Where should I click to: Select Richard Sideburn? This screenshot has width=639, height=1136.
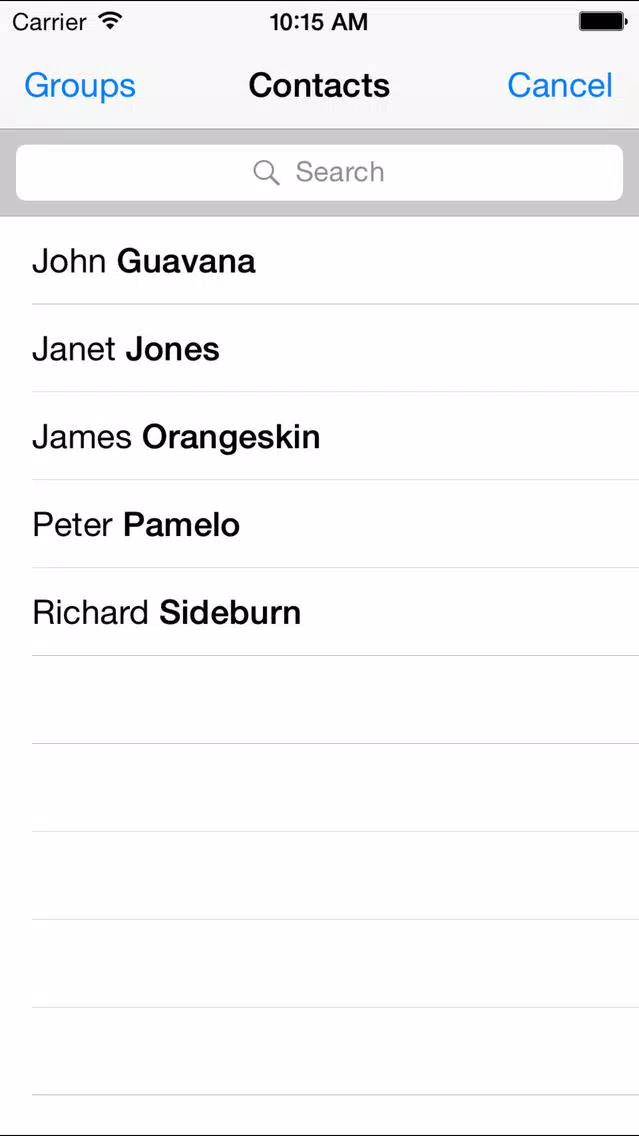(x=320, y=611)
